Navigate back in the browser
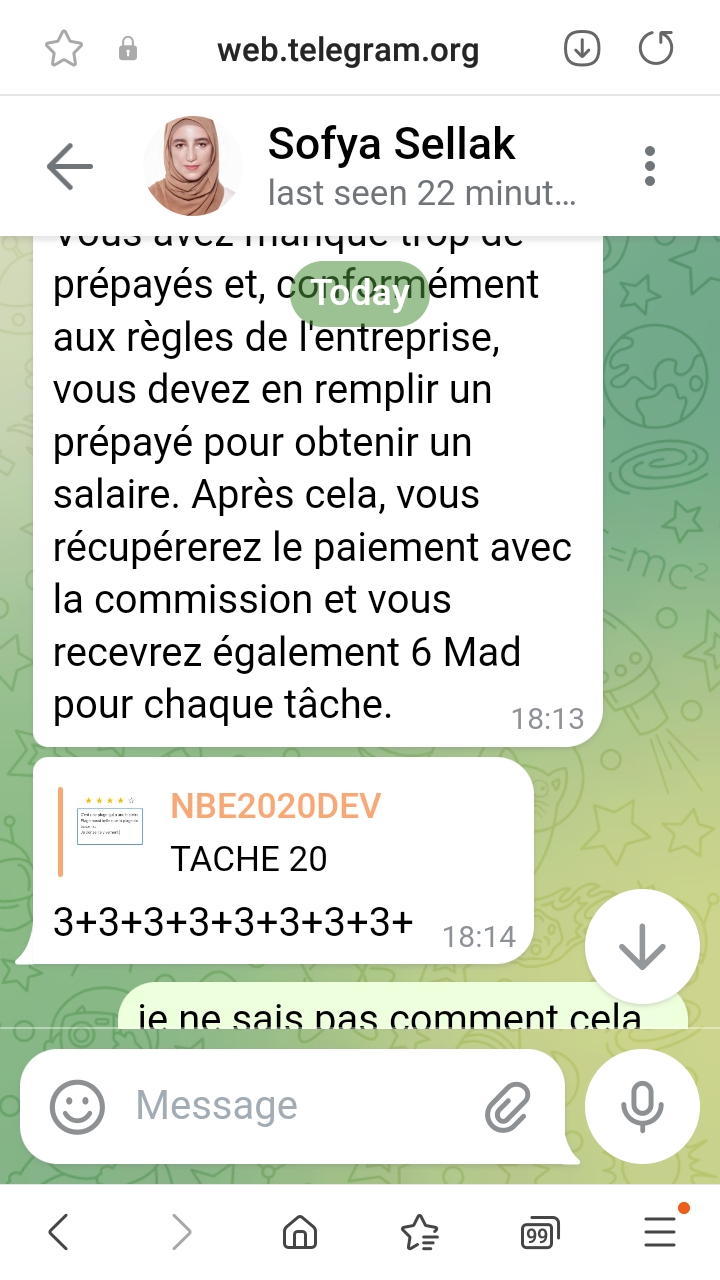Image resolution: width=720 pixels, height=1280 pixels. (59, 1232)
